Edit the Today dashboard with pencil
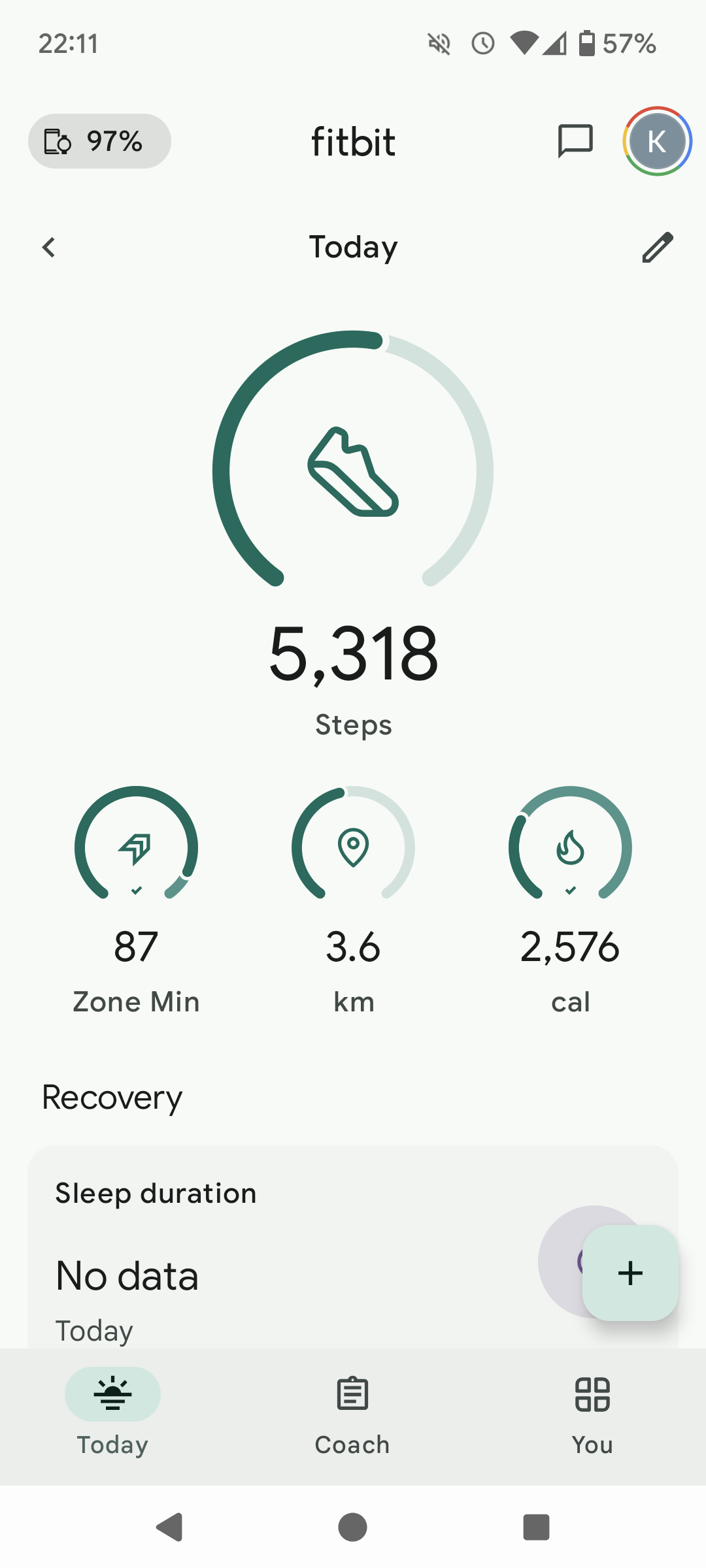The image size is (706, 1568). [x=658, y=248]
